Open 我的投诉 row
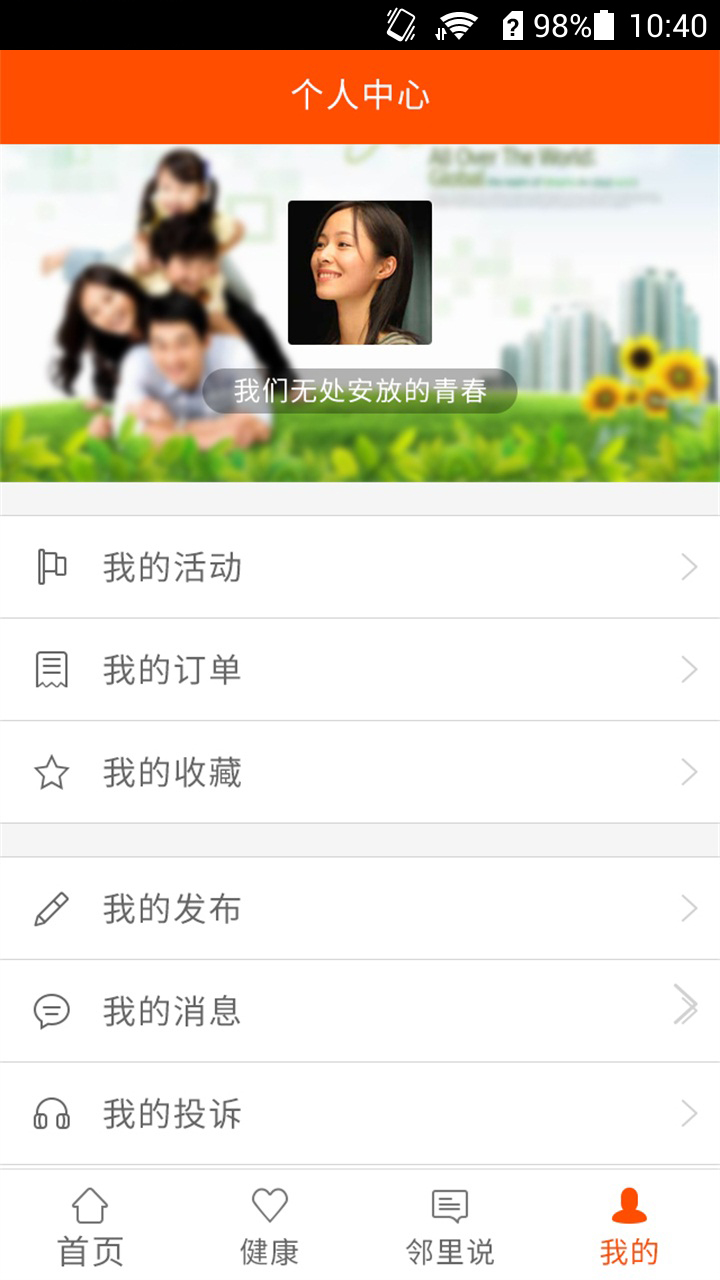The height and width of the screenshot is (1280, 720). point(360,1114)
